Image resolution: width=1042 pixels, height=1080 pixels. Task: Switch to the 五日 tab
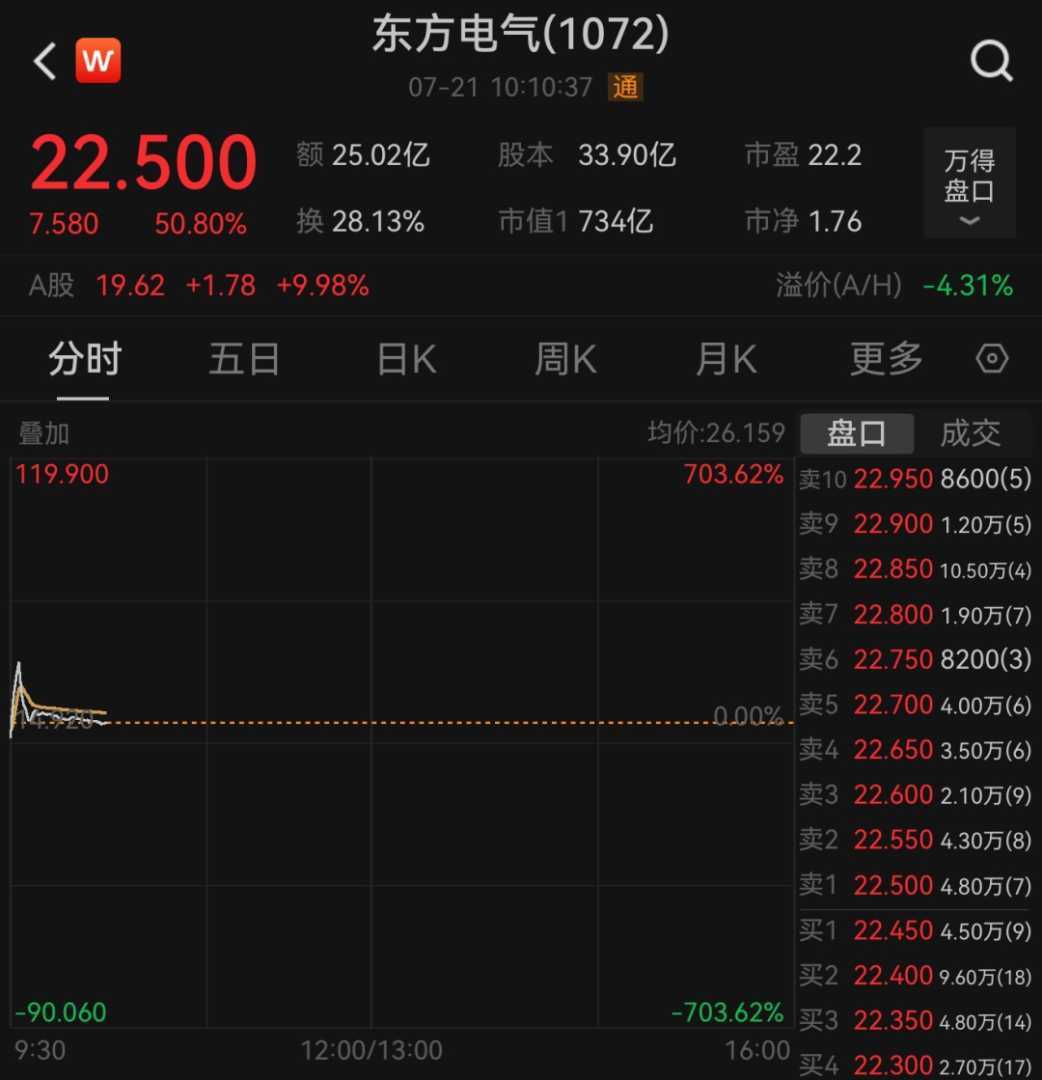coord(244,359)
